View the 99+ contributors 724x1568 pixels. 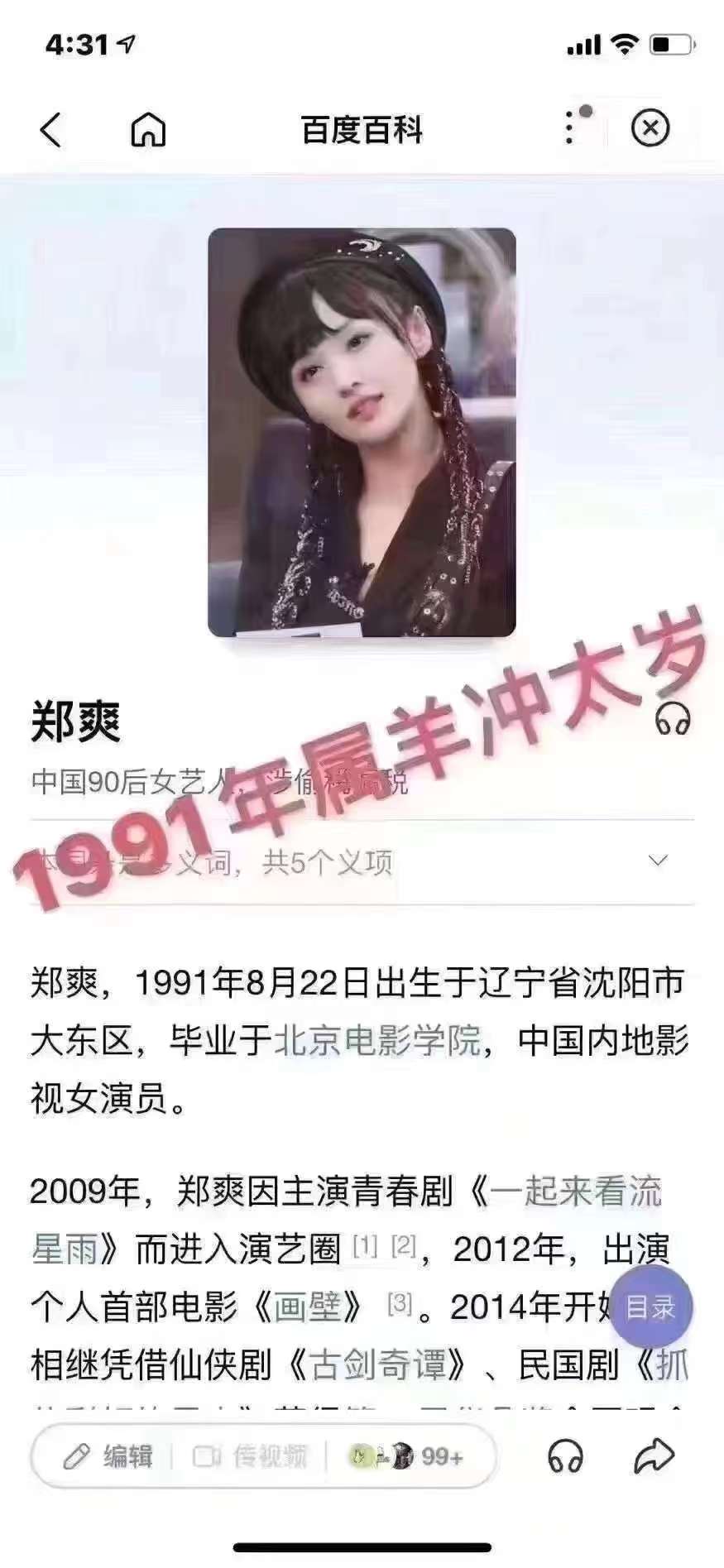tap(407, 1456)
